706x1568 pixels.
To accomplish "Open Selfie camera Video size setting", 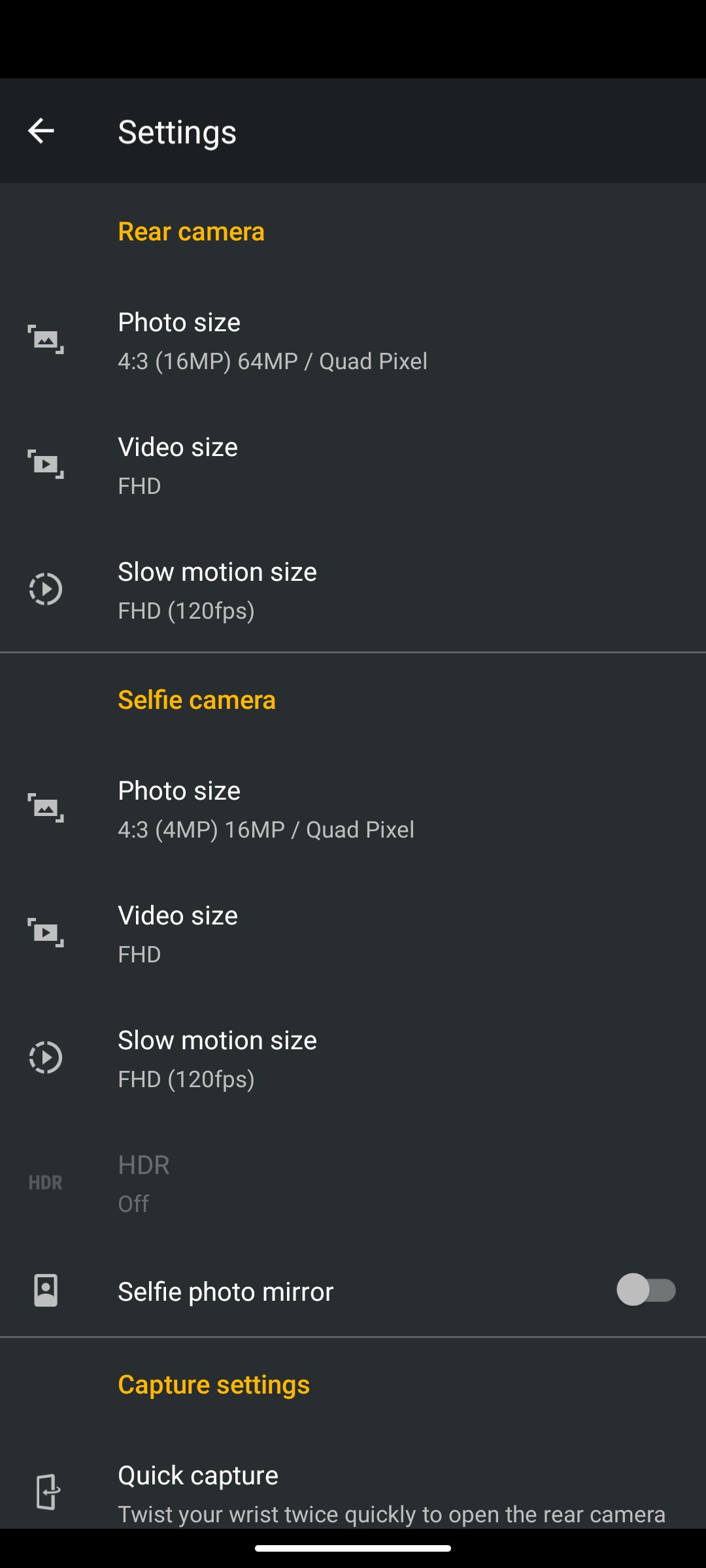I will pos(353,934).
